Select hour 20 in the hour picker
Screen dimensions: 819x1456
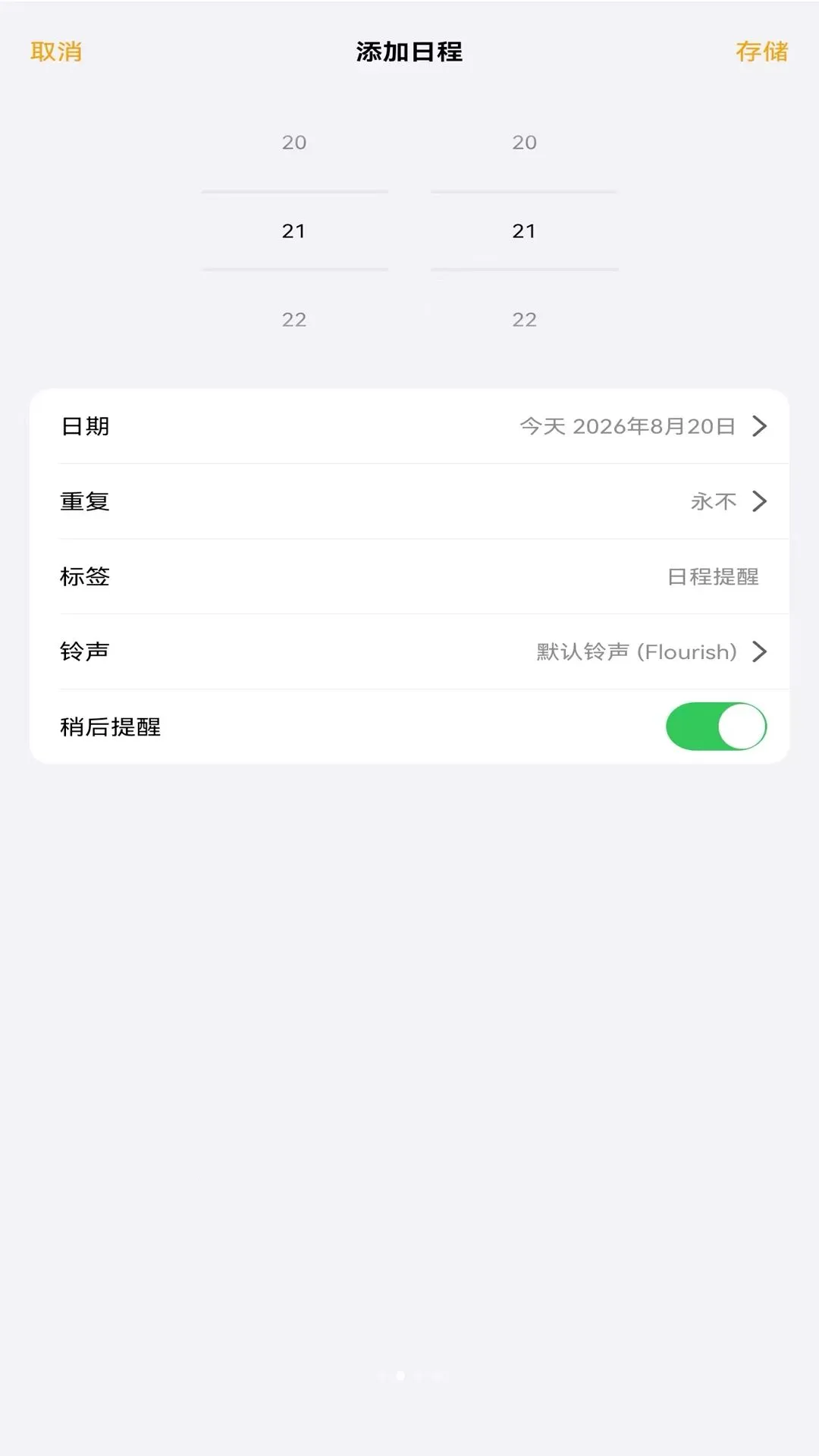tap(294, 143)
